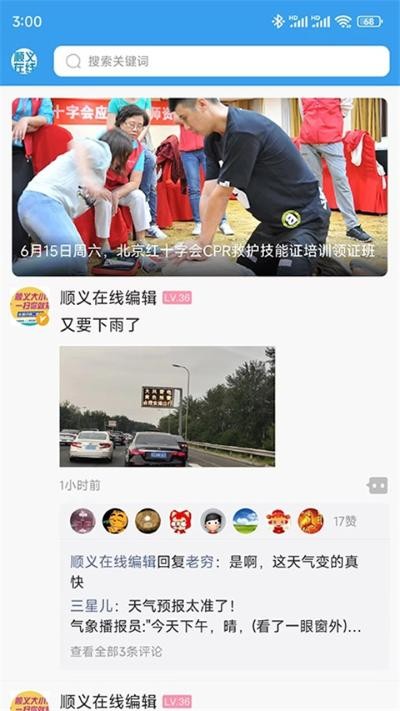Open user 老穷 in the reply
Viewport: 400px width, 711px height.
click(199, 562)
